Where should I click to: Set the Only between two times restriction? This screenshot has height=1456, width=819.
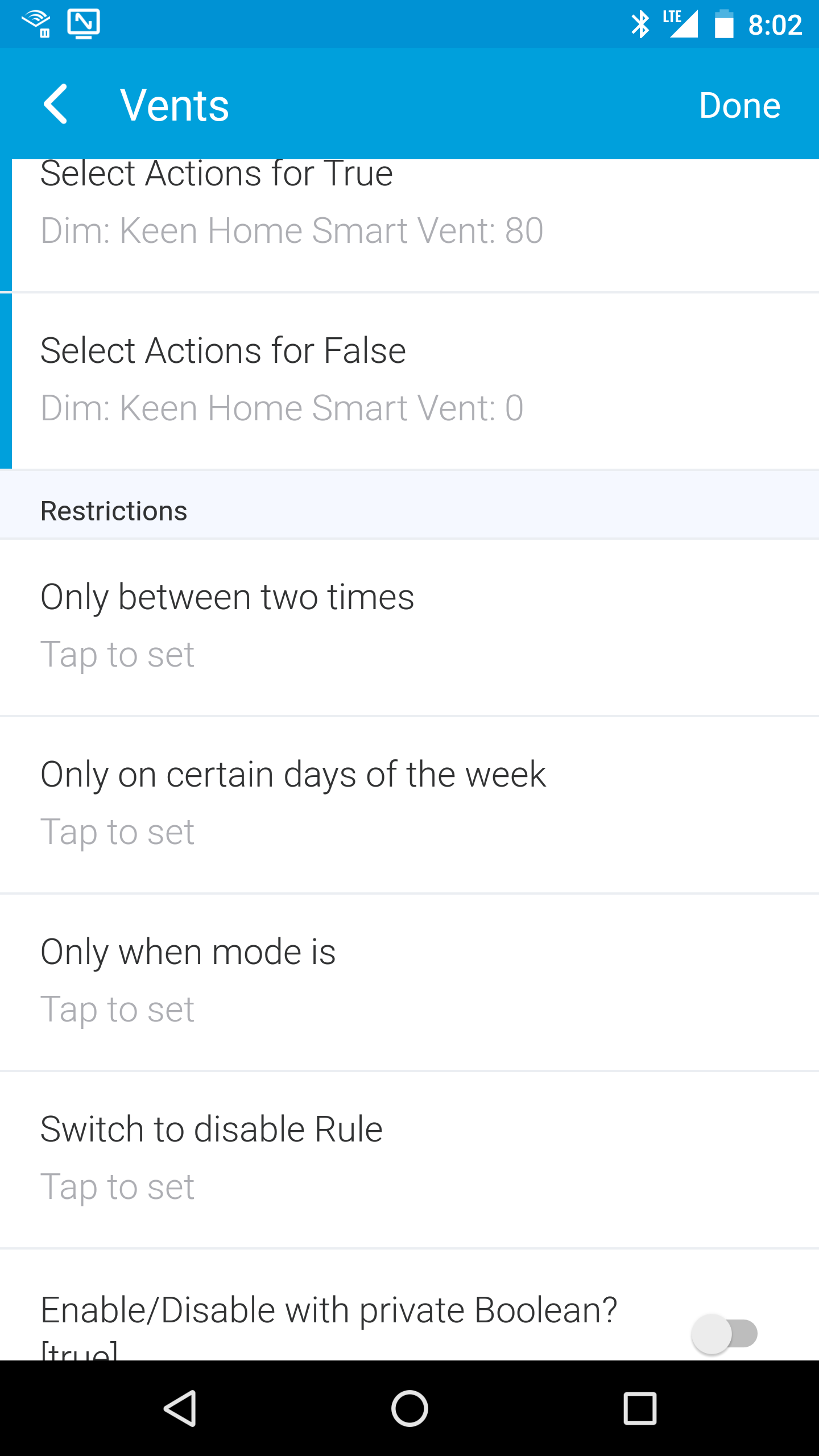coord(409,627)
